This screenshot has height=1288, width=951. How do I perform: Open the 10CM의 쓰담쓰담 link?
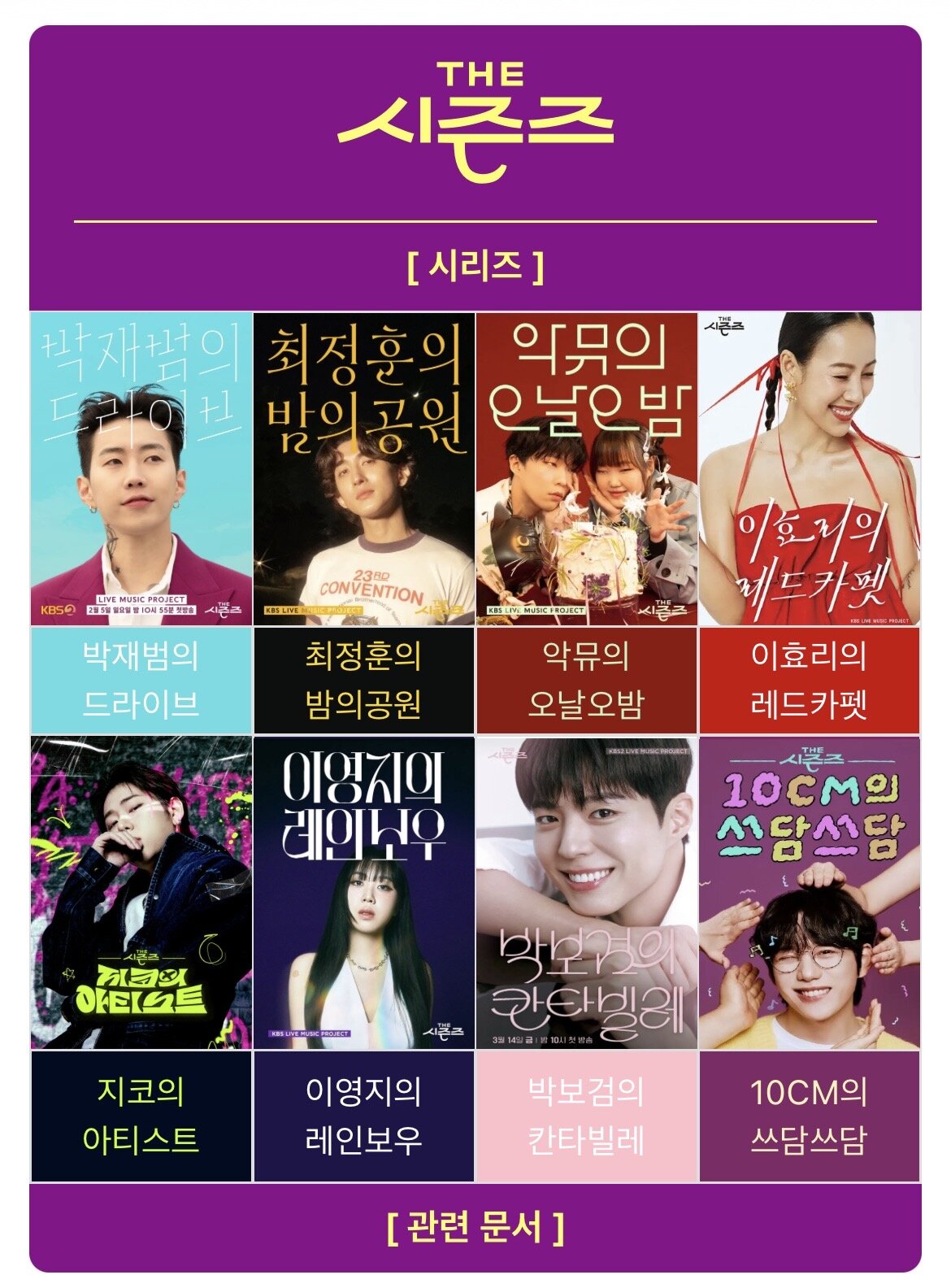point(809,1115)
